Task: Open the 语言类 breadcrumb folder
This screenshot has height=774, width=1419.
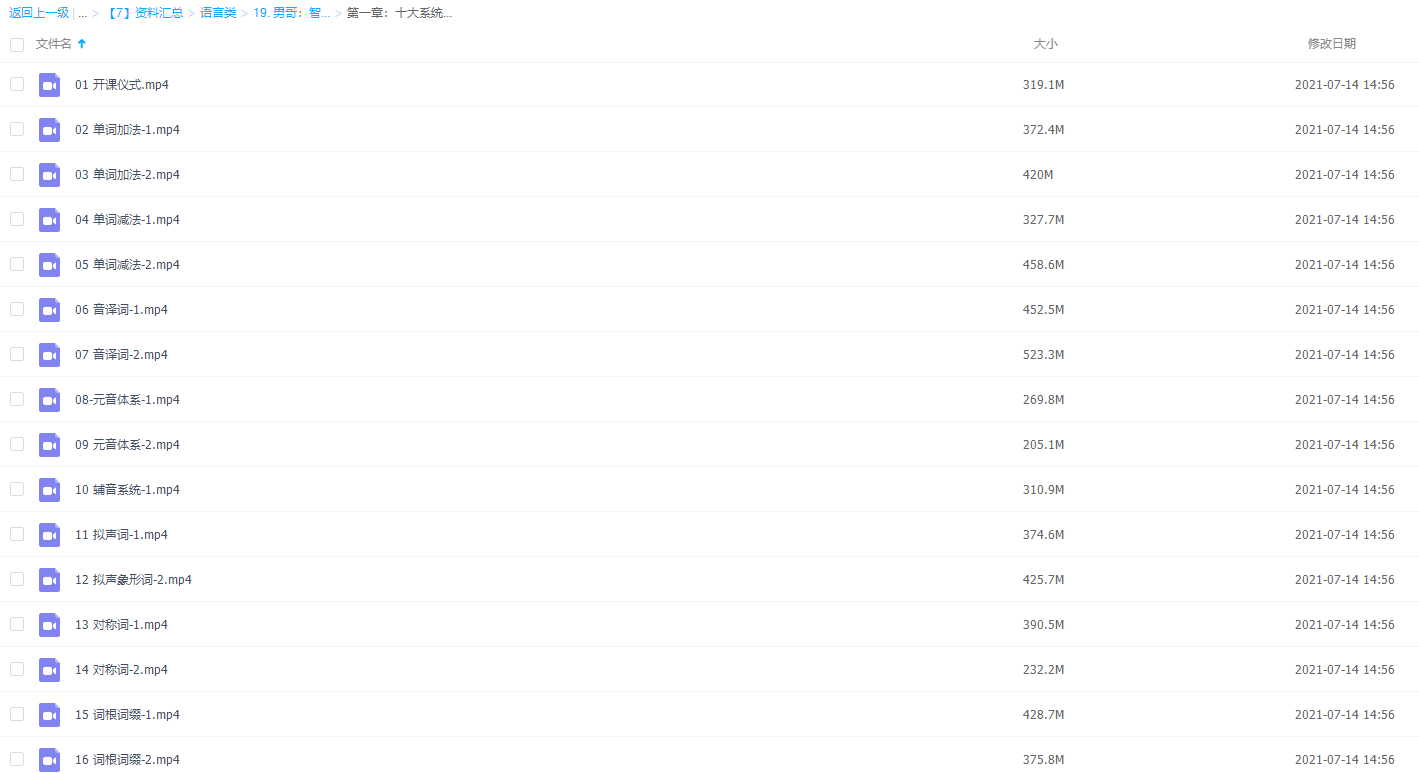Action: pyautogui.click(x=218, y=13)
